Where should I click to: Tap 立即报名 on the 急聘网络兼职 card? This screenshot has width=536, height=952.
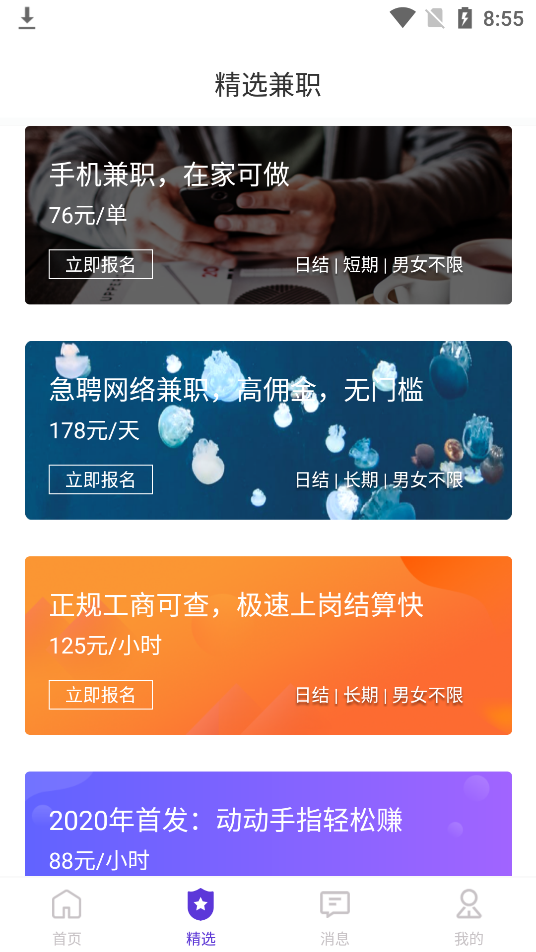[x=101, y=480]
